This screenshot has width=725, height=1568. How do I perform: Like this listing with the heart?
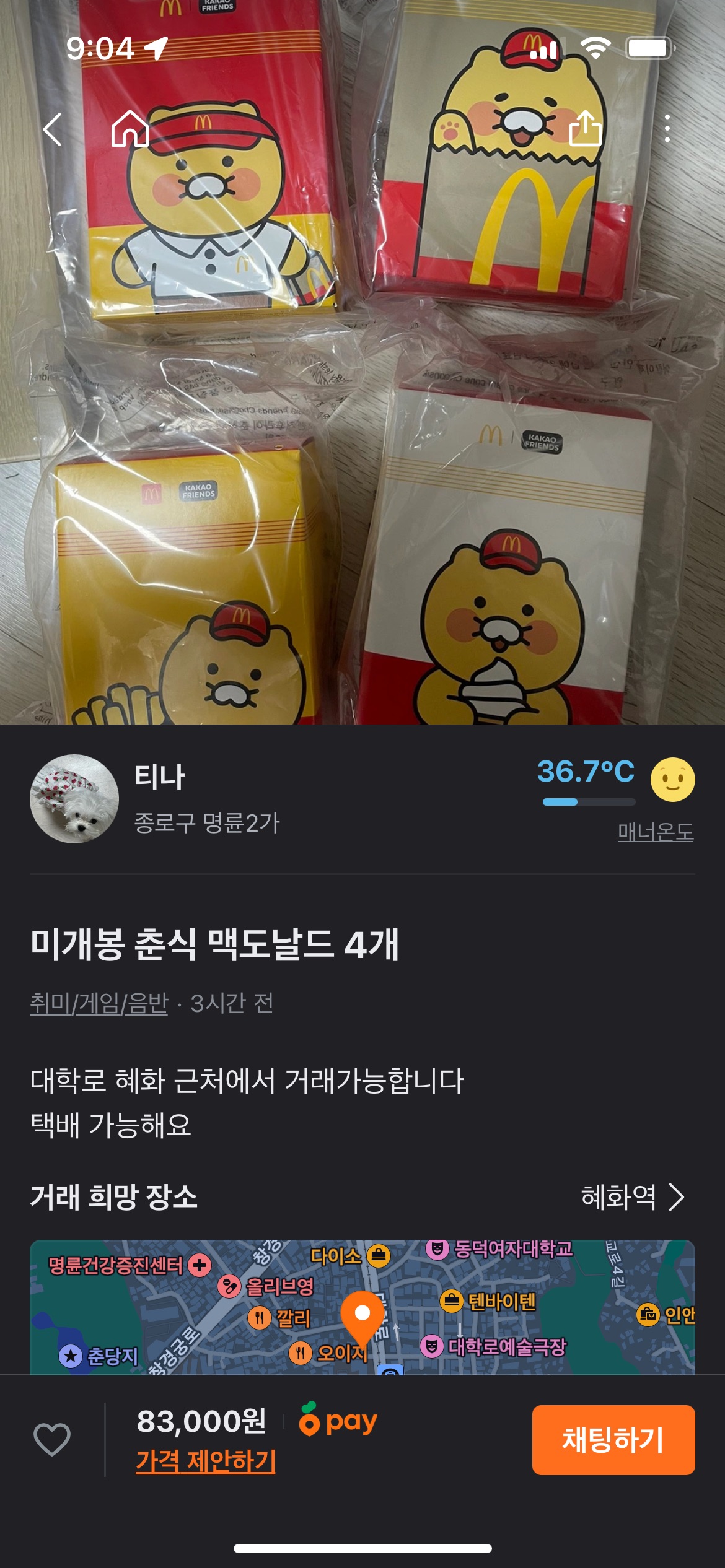point(52,1439)
